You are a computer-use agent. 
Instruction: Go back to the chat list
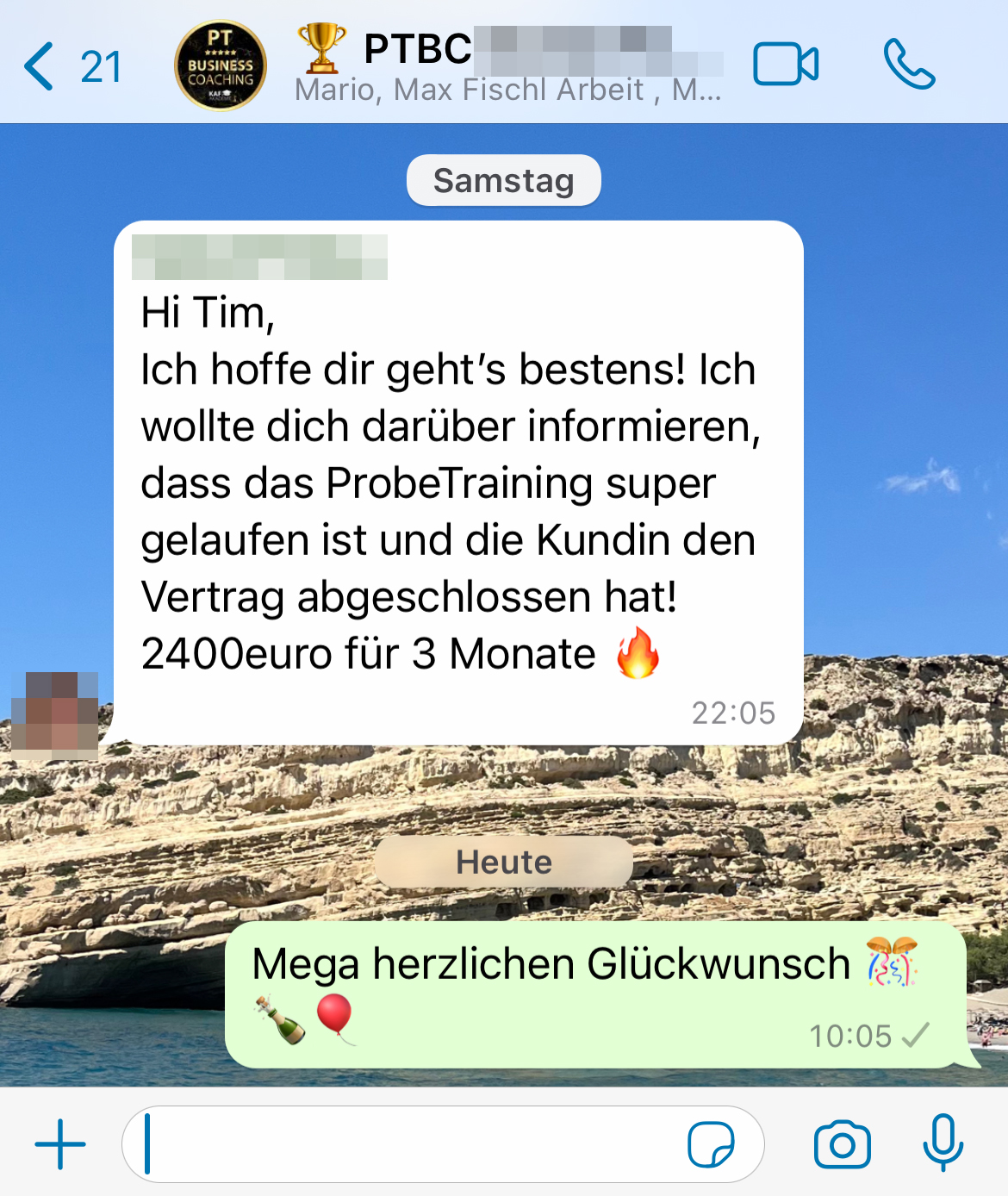(69, 66)
